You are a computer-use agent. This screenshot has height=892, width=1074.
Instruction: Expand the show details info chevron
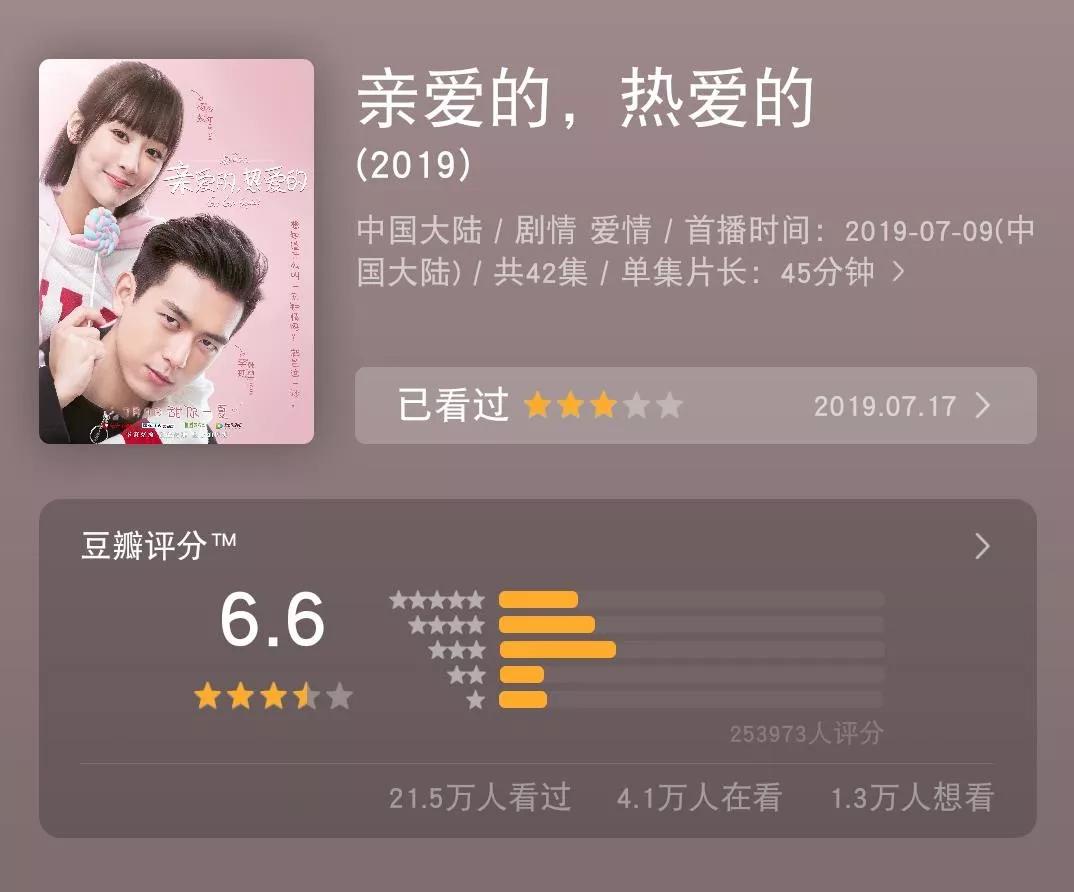[898, 271]
